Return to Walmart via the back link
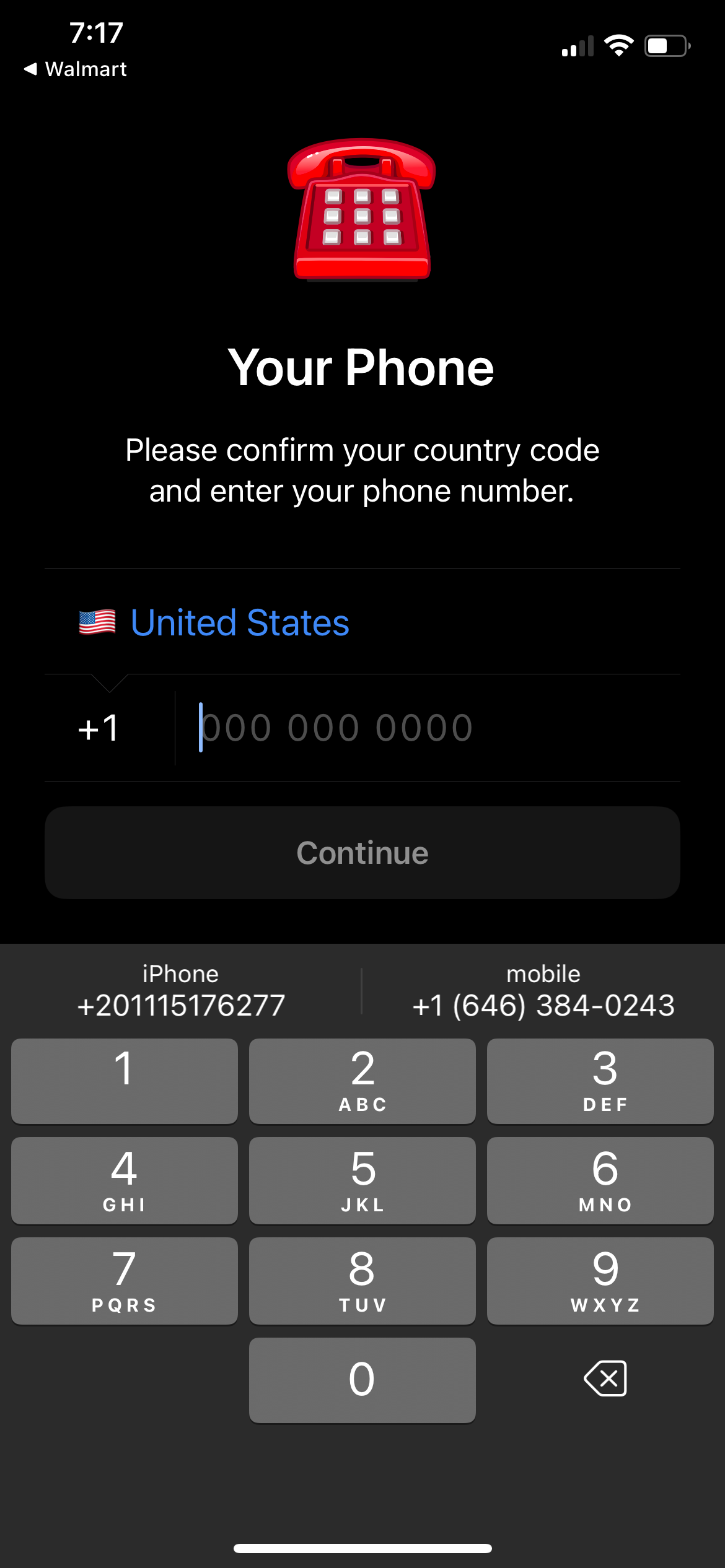The width and height of the screenshot is (725, 1568). click(74, 69)
